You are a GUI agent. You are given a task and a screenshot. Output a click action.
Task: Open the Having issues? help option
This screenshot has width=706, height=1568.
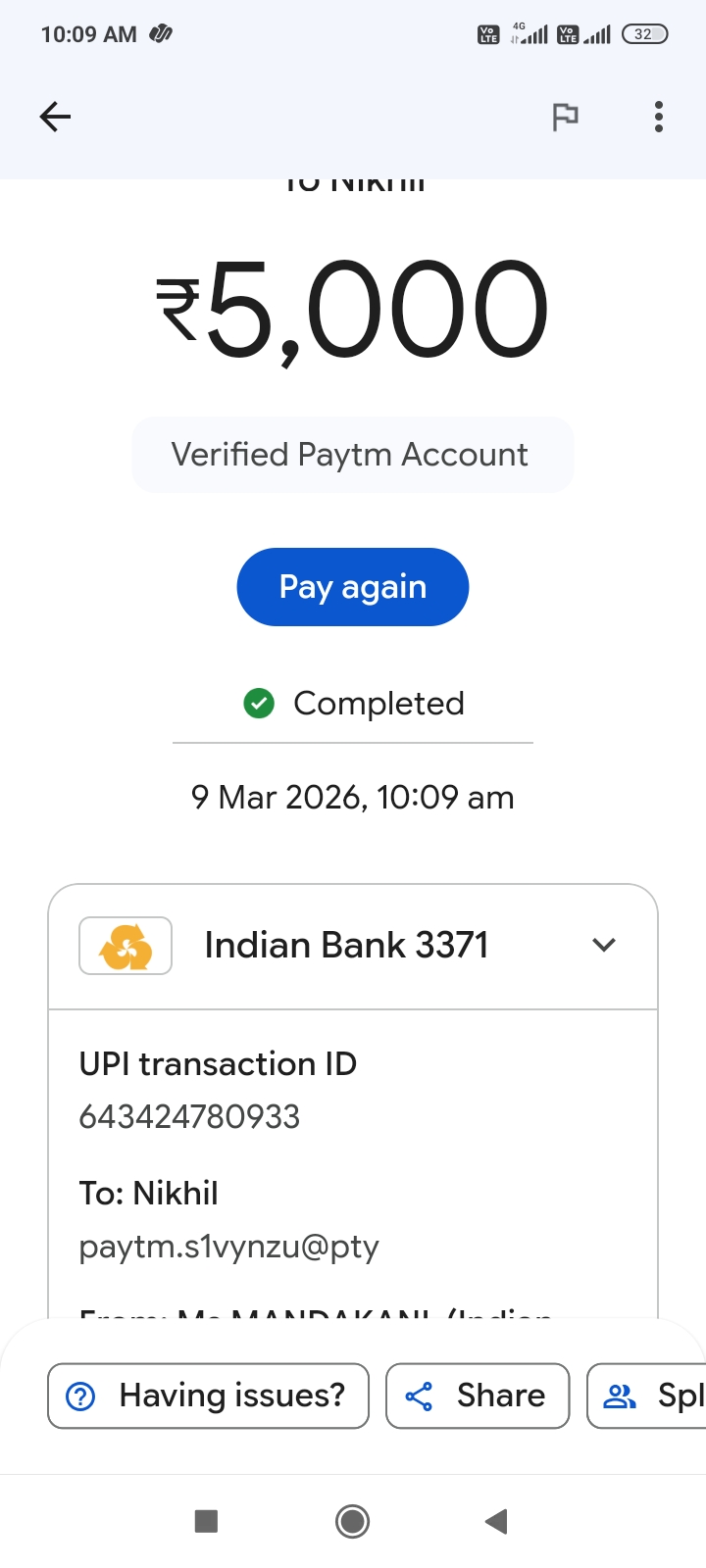pyautogui.click(x=208, y=1396)
